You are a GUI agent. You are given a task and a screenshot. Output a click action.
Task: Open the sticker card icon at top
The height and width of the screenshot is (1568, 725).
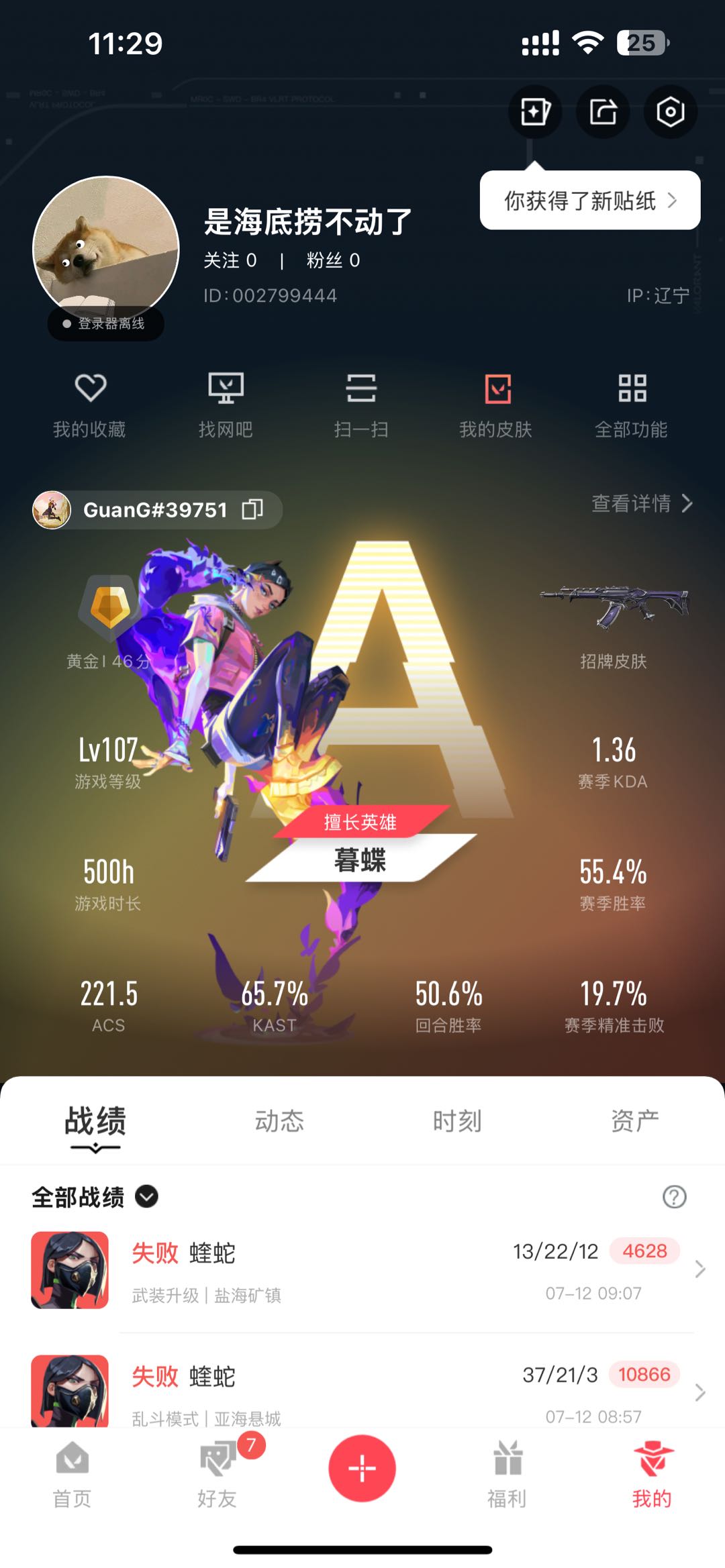[x=535, y=112]
